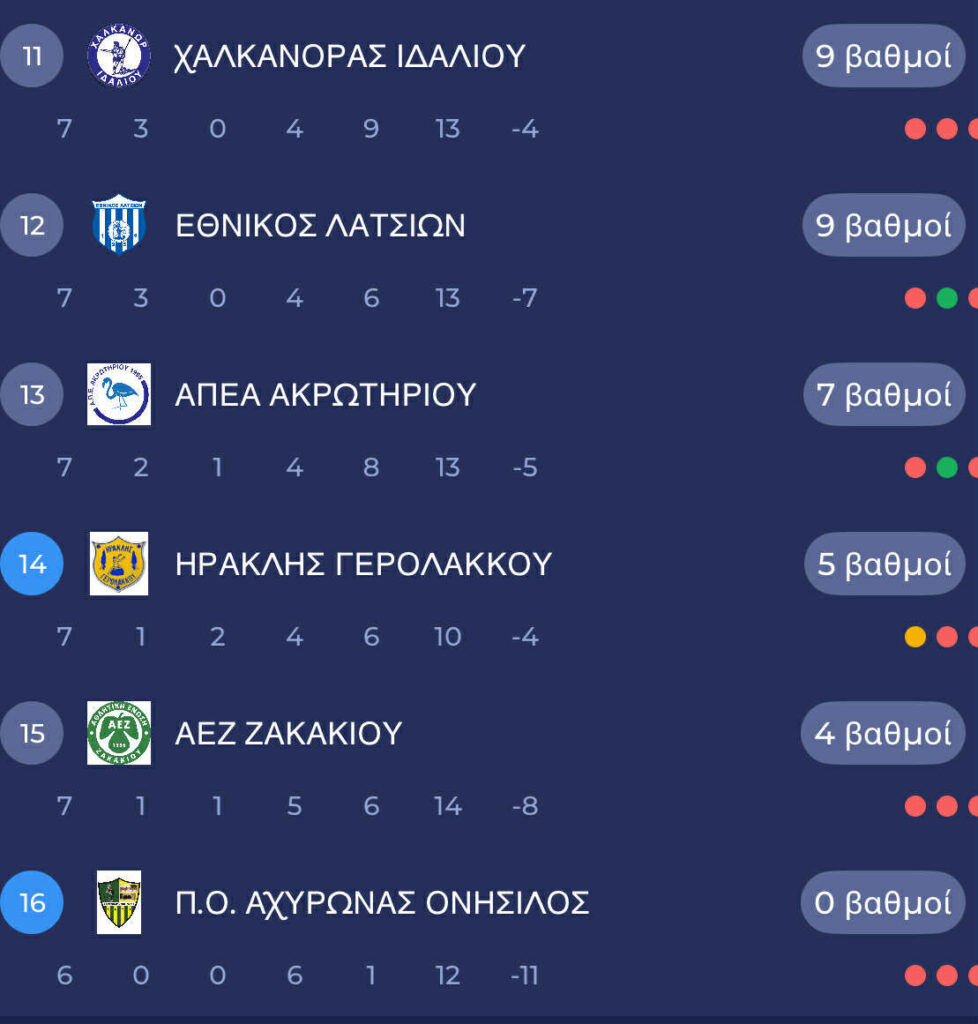View the ΑΠΕΑ ΑΚΡΩΤΗΡΙΟΥ team entry

325,395
